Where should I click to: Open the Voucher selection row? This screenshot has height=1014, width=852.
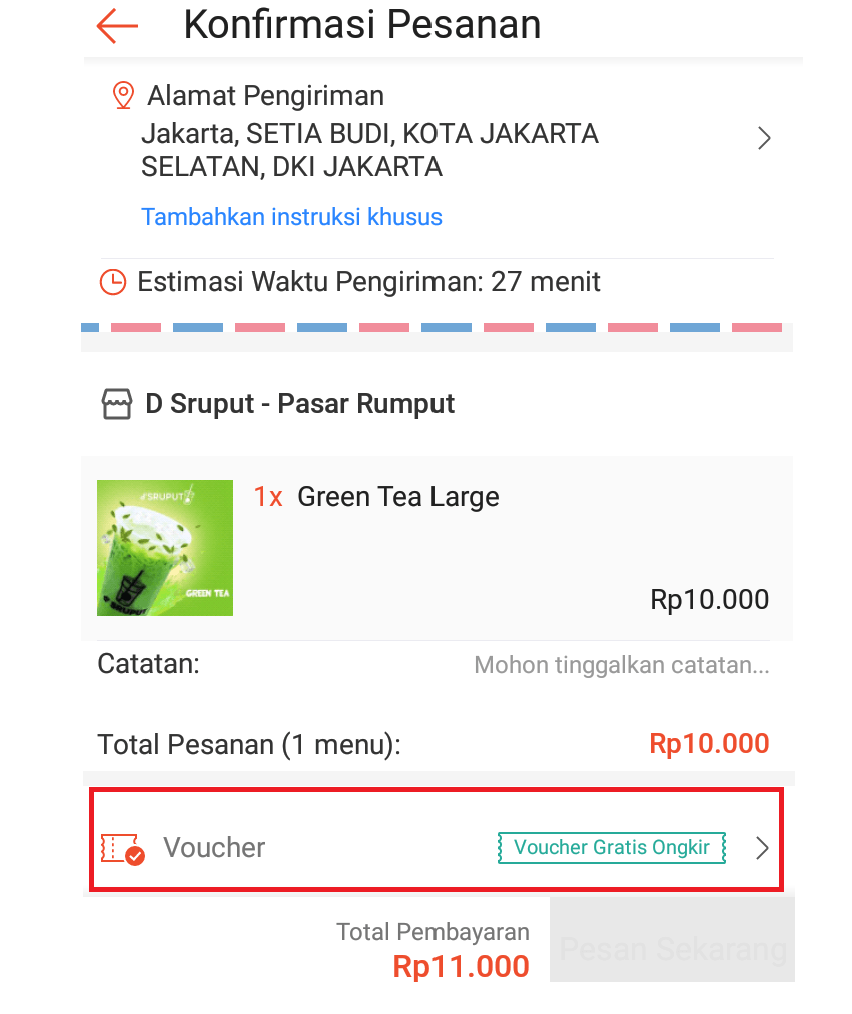coord(437,848)
